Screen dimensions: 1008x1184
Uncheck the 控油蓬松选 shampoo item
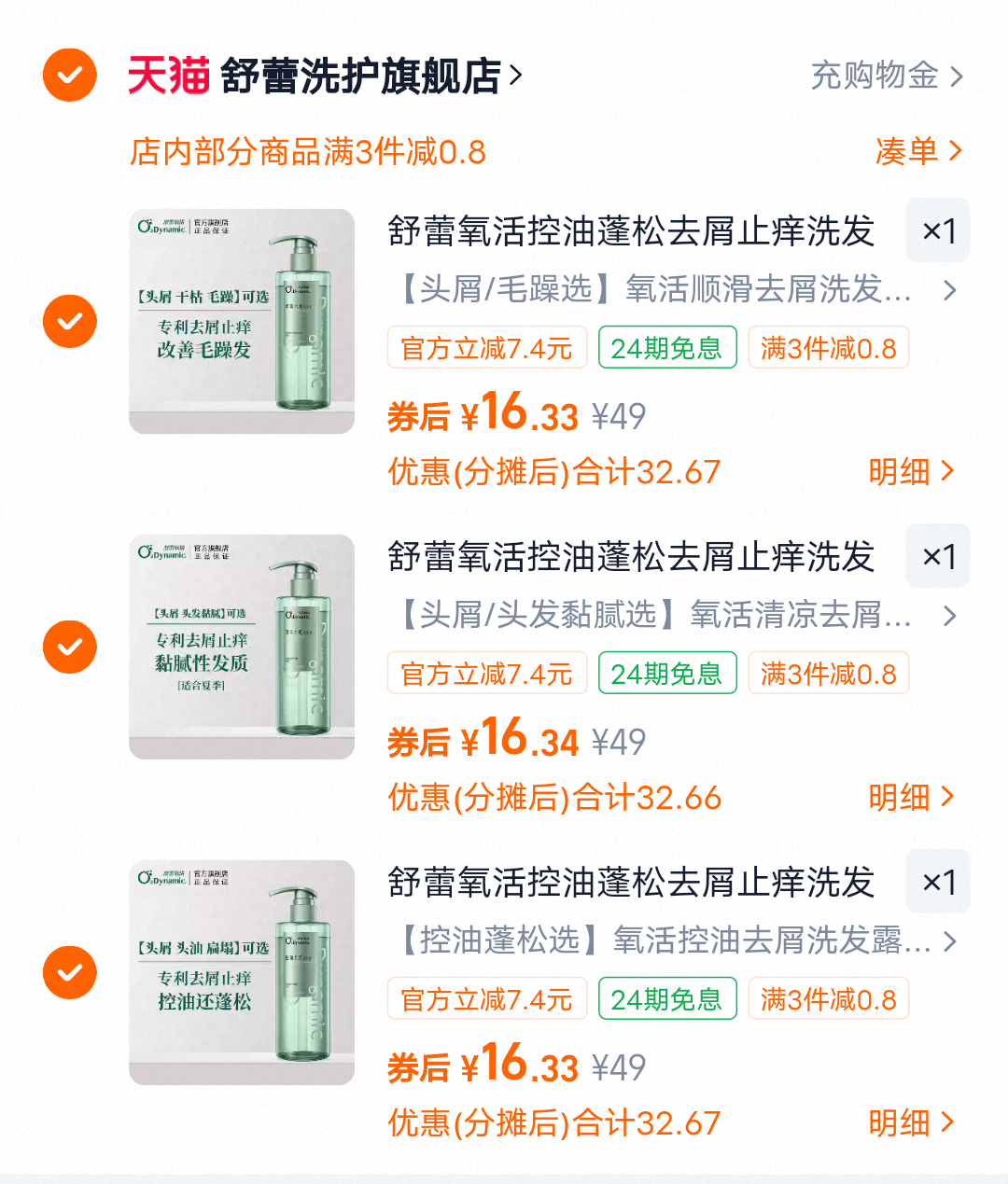click(69, 972)
